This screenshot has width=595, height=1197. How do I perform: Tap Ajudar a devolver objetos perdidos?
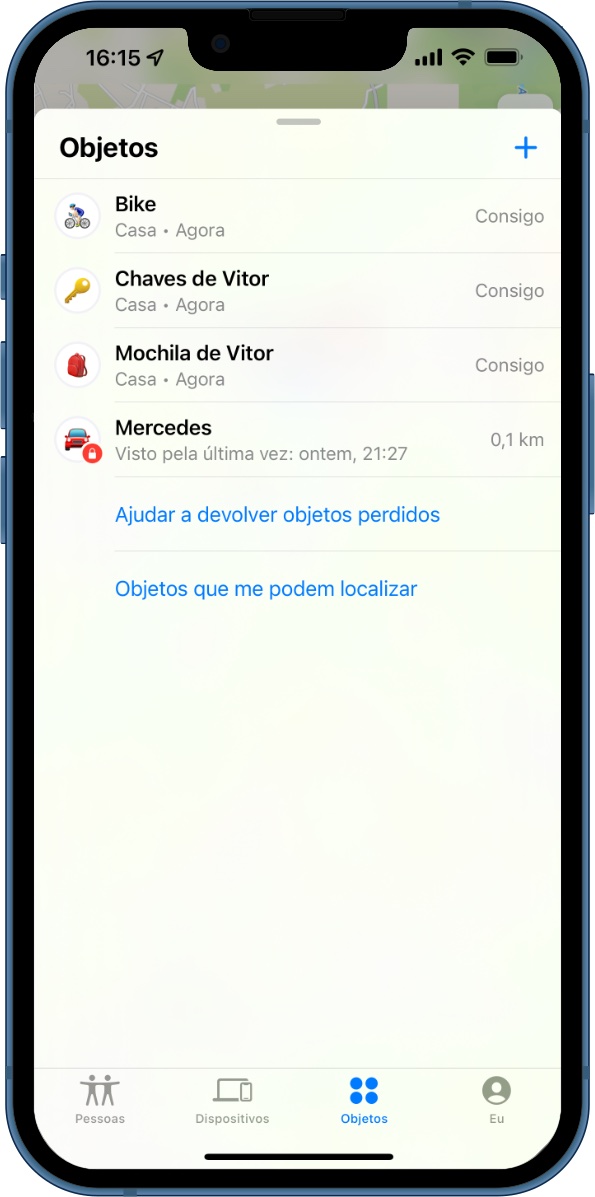click(x=277, y=515)
